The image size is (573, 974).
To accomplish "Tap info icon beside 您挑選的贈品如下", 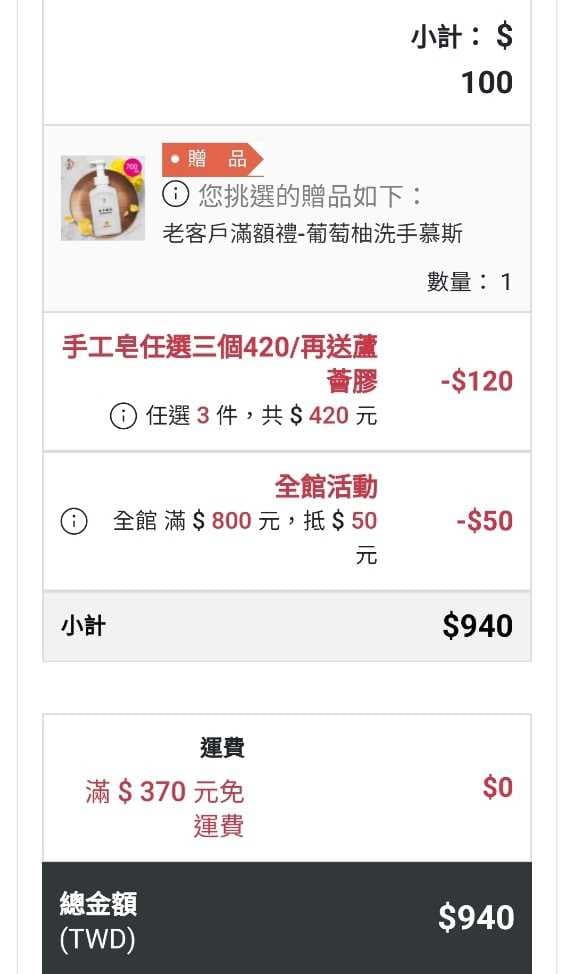I will coord(176,195).
